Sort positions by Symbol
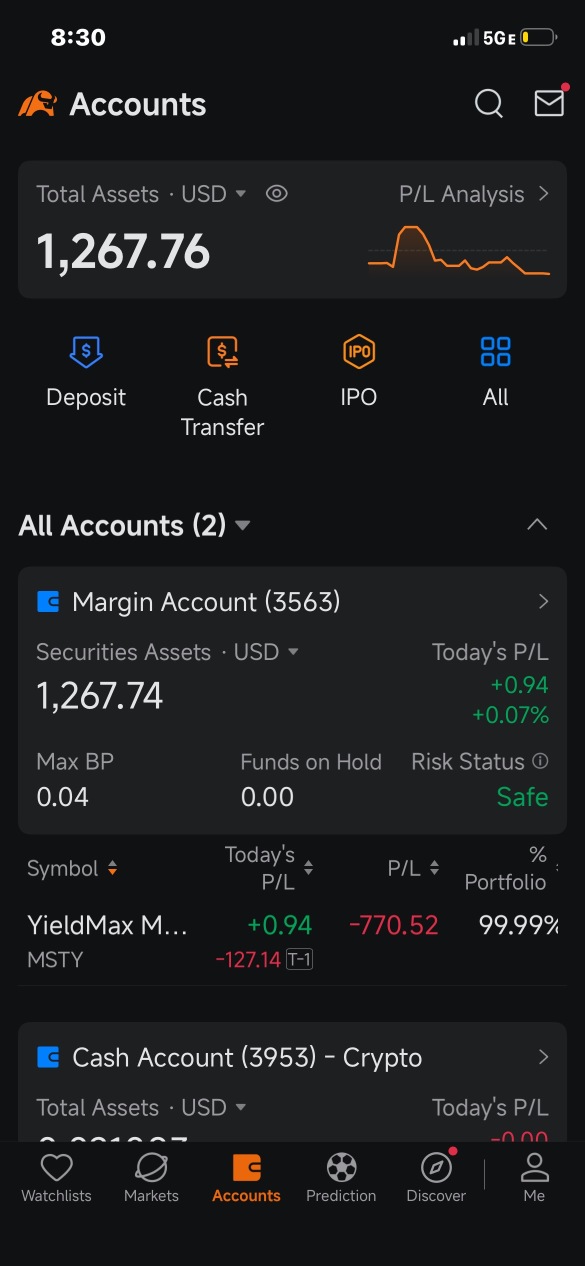Image resolution: width=585 pixels, height=1266 pixels. (72, 869)
